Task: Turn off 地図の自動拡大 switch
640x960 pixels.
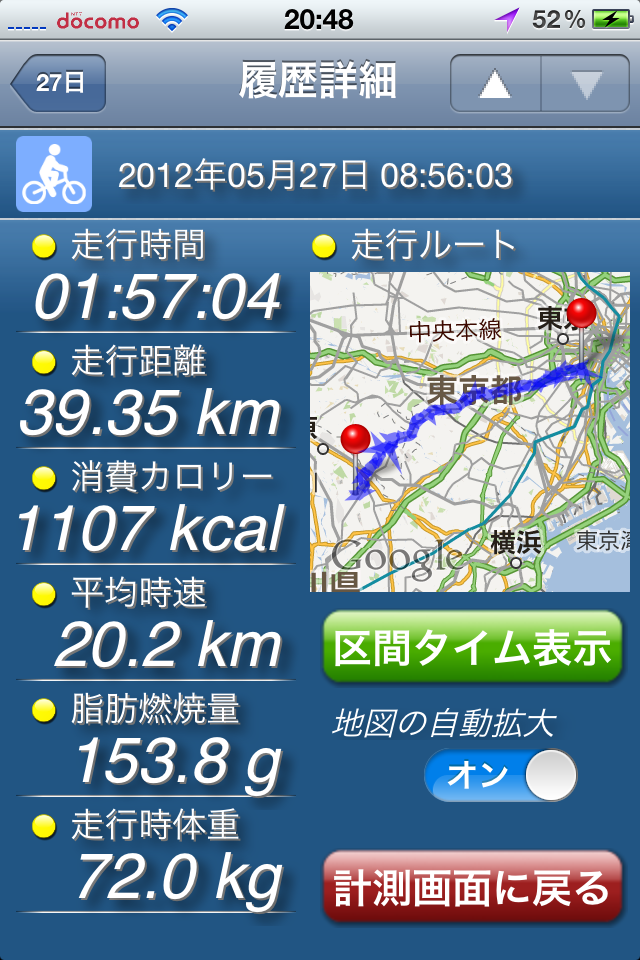Action: pos(500,775)
